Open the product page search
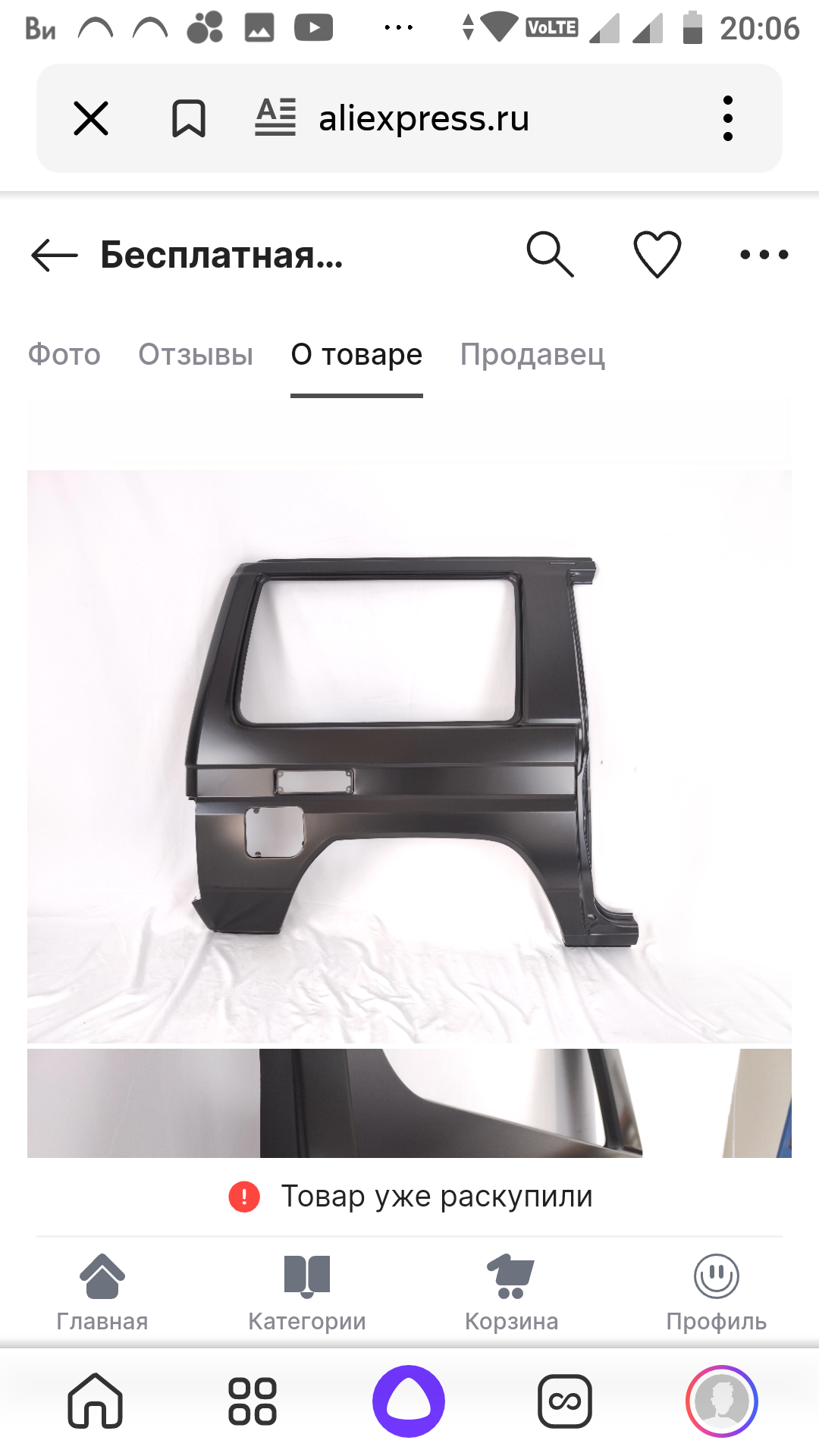This screenshot has height=1456, width=819. tap(551, 254)
